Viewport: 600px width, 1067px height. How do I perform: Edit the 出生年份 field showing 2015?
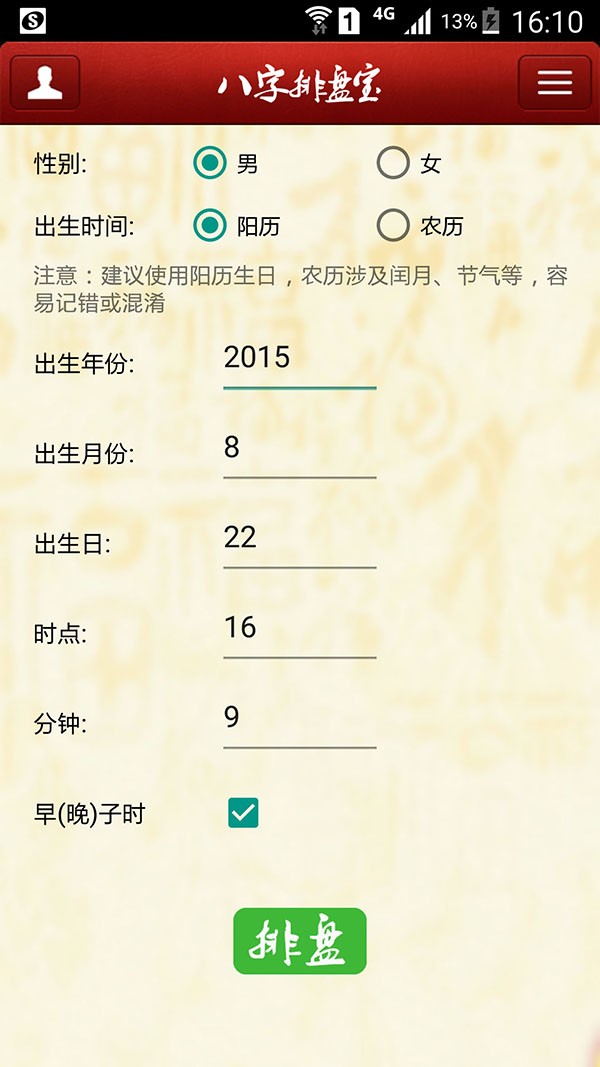click(x=299, y=358)
